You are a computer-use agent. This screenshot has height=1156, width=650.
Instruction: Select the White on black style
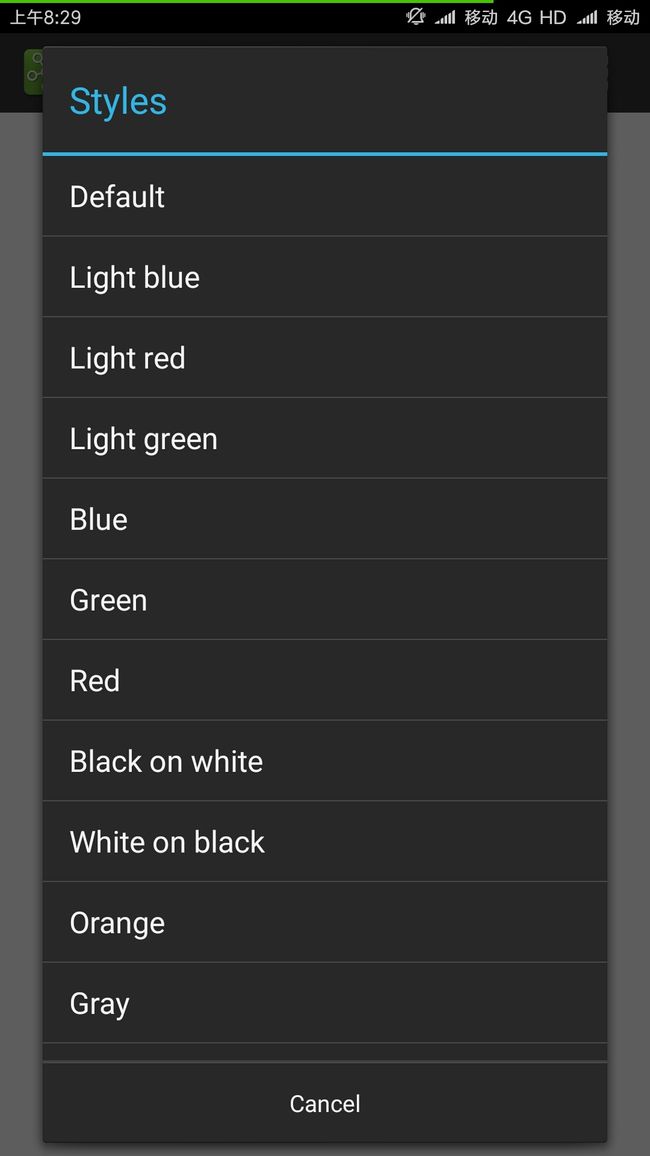click(x=324, y=841)
